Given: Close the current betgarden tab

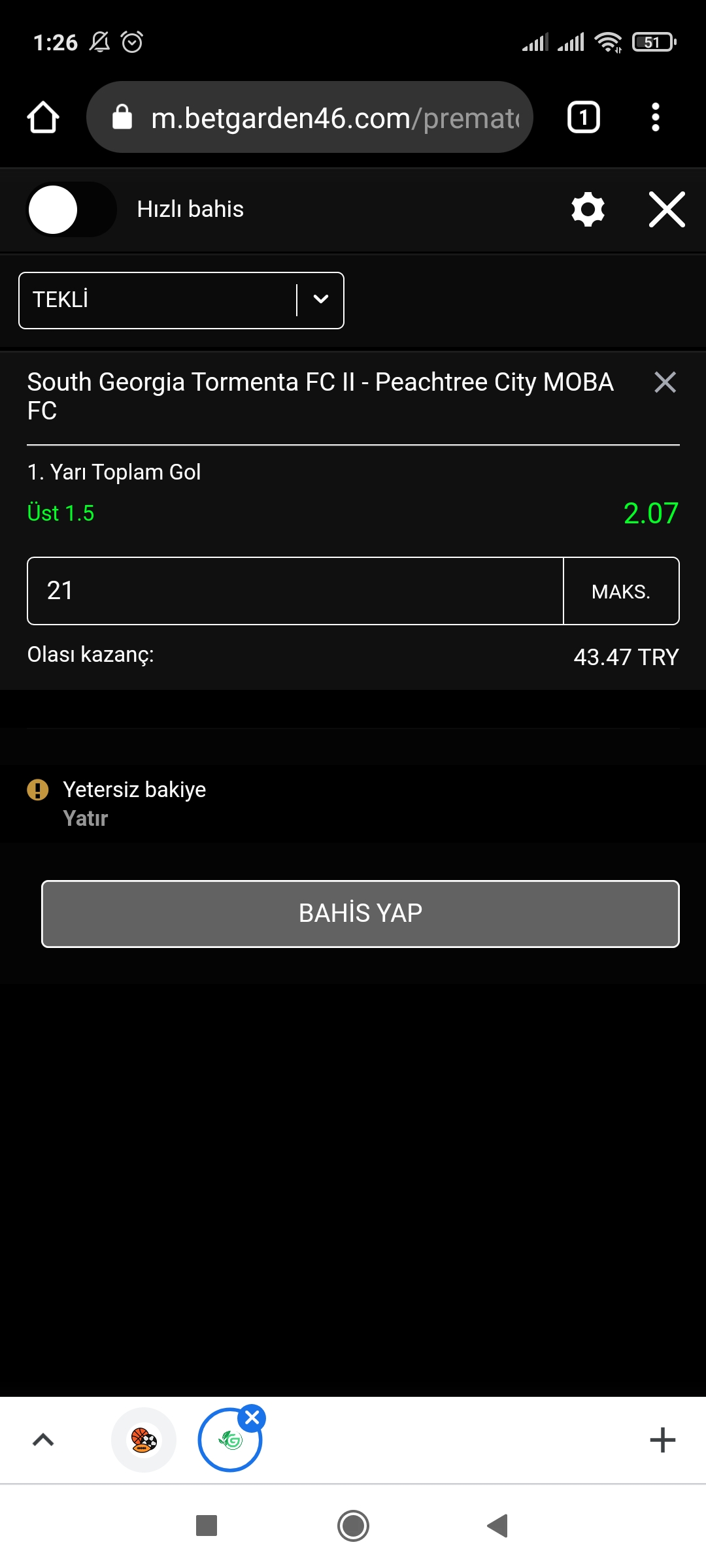Looking at the screenshot, I should pyautogui.click(x=252, y=1418).
